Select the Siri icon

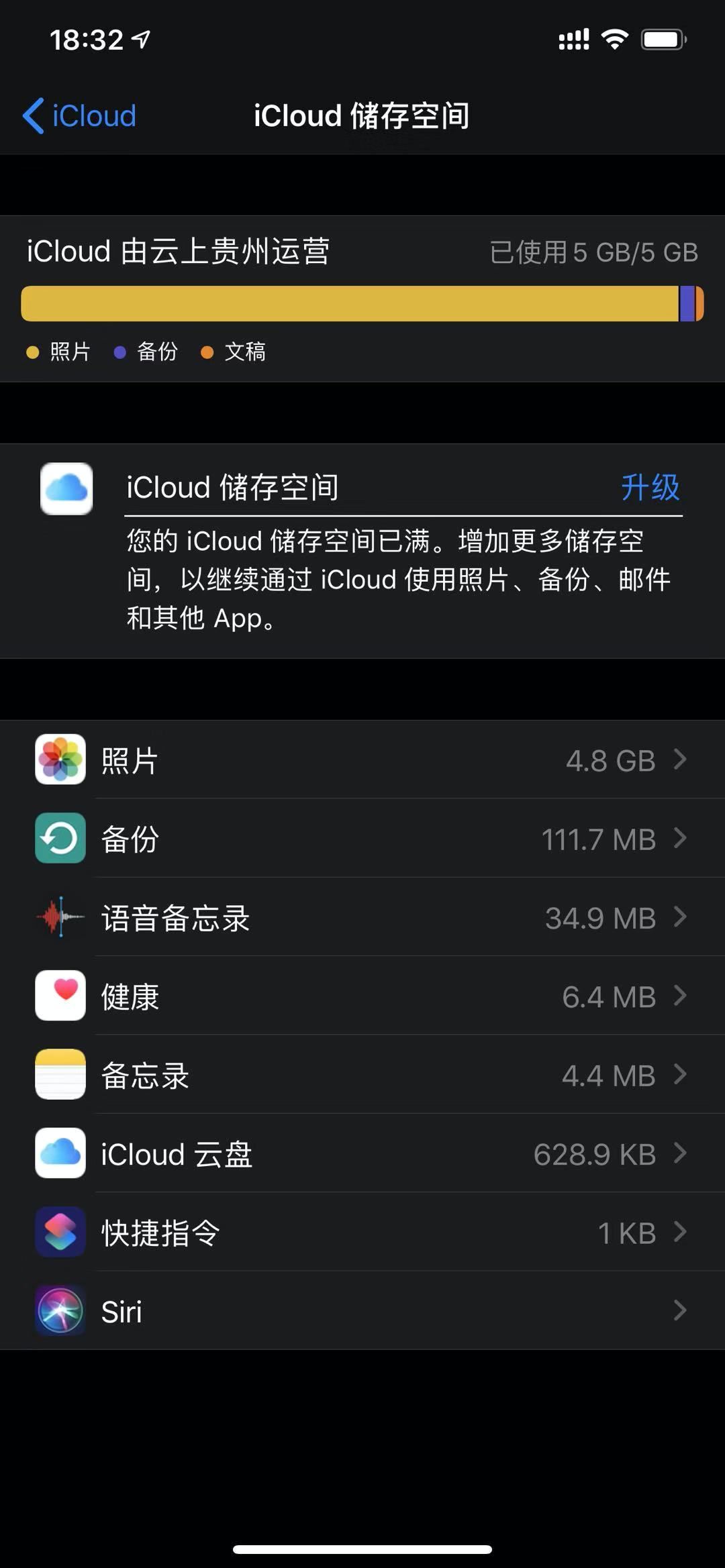coord(59,1310)
